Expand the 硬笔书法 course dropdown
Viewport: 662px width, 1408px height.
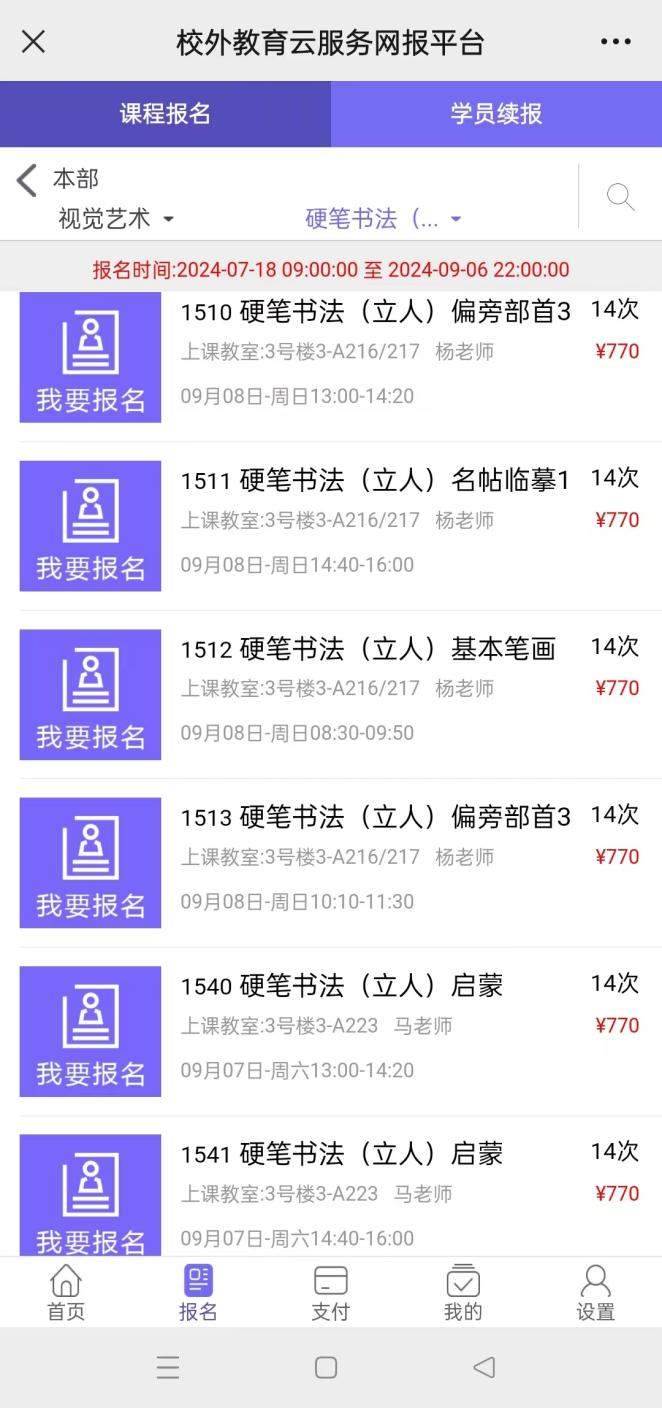pos(383,219)
